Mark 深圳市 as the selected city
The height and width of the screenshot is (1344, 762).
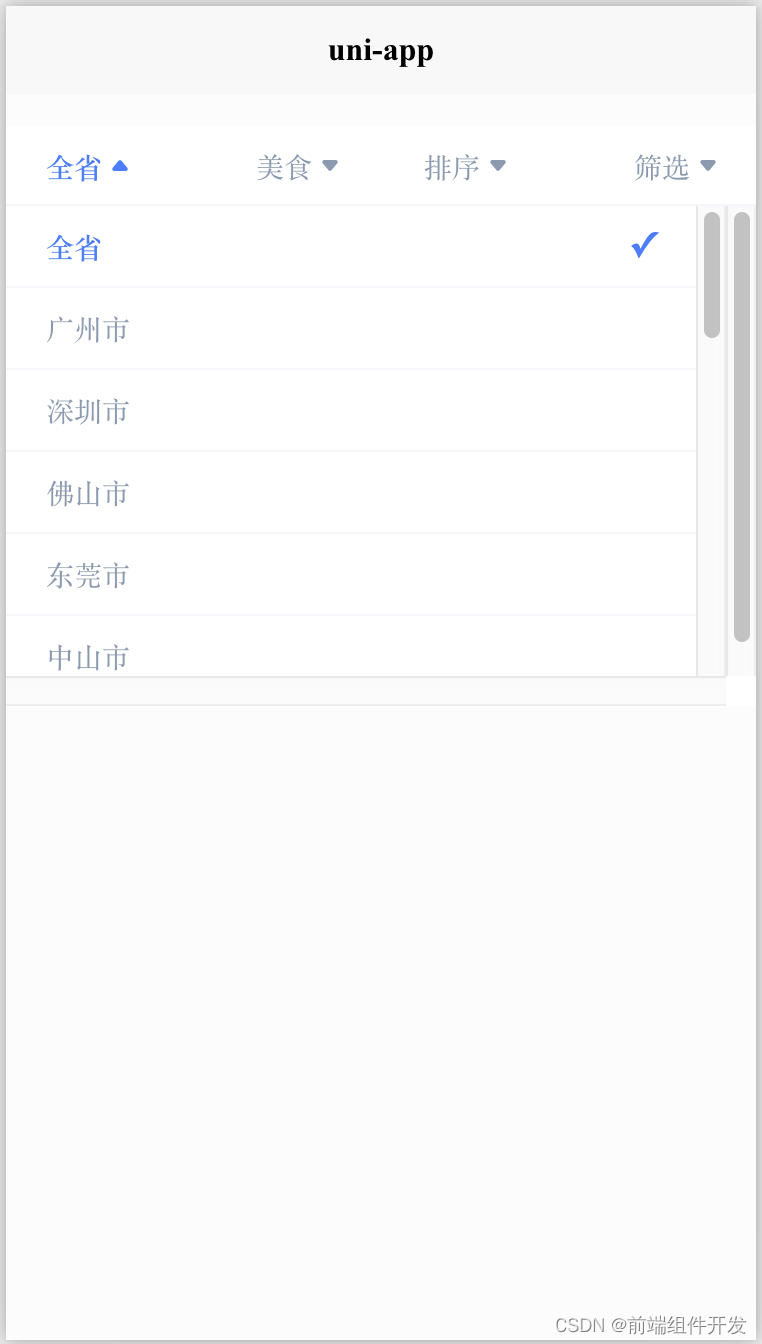[88, 411]
